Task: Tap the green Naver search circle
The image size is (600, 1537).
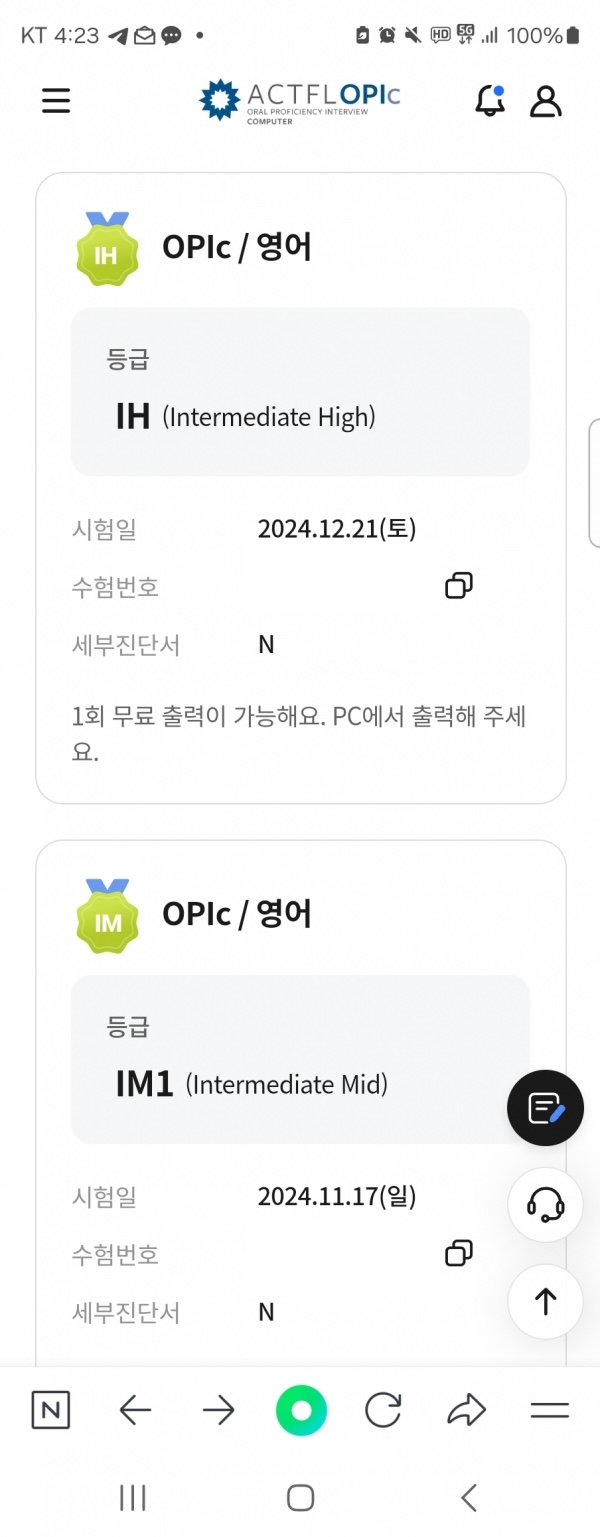Action: click(301, 1411)
